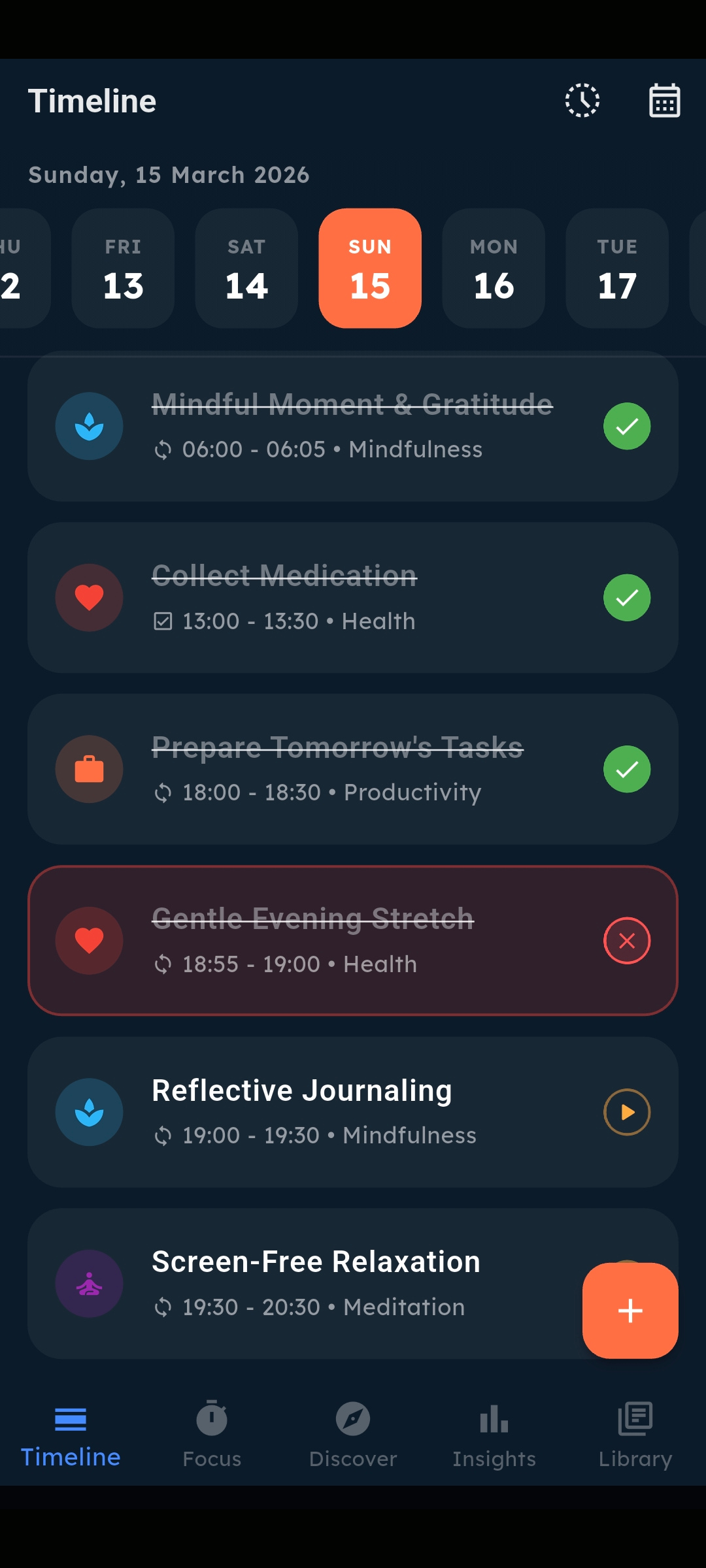This screenshot has width=706, height=1568.
Task: Click the leaf icon on Mindful Moment & Gratitude
Action: [x=89, y=426]
